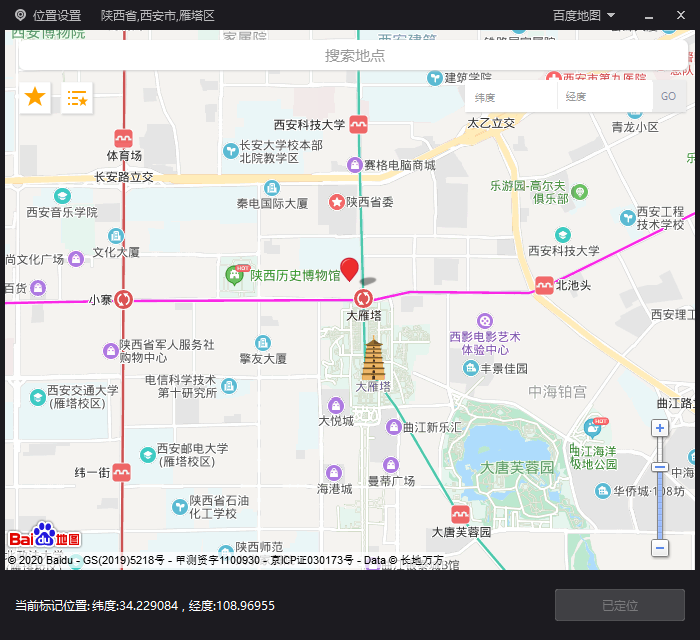Close the location settings window
This screenshot has height=640, width=700.
[679, 15]
